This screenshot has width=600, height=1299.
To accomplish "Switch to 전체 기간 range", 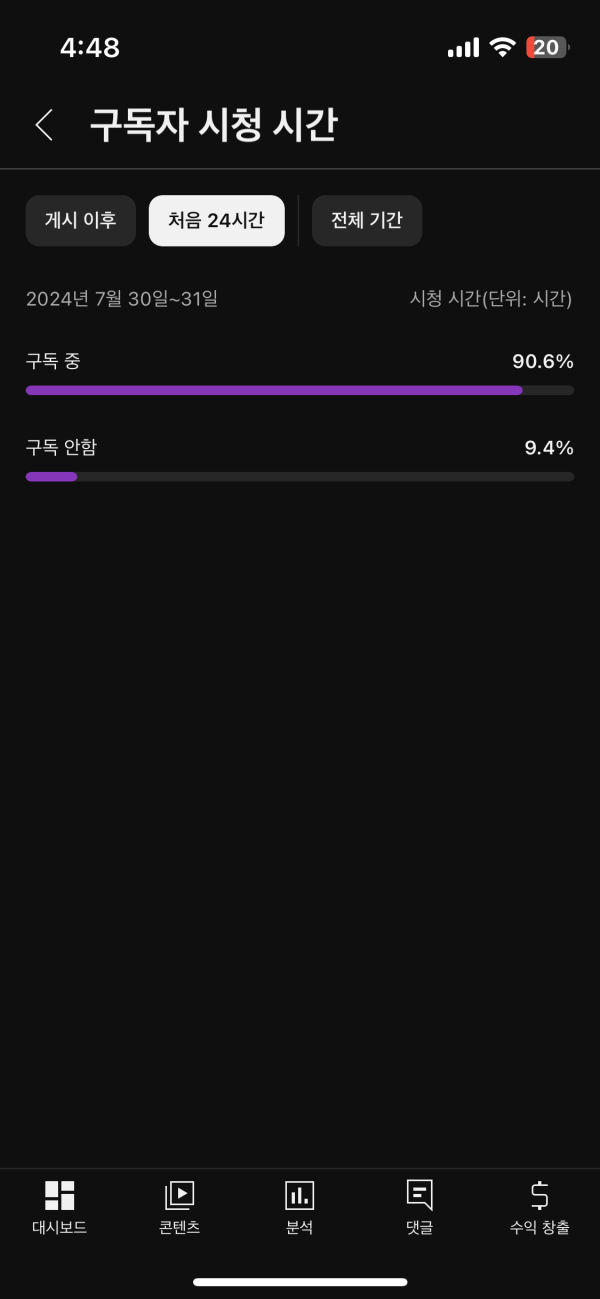I will pos(366,221).
